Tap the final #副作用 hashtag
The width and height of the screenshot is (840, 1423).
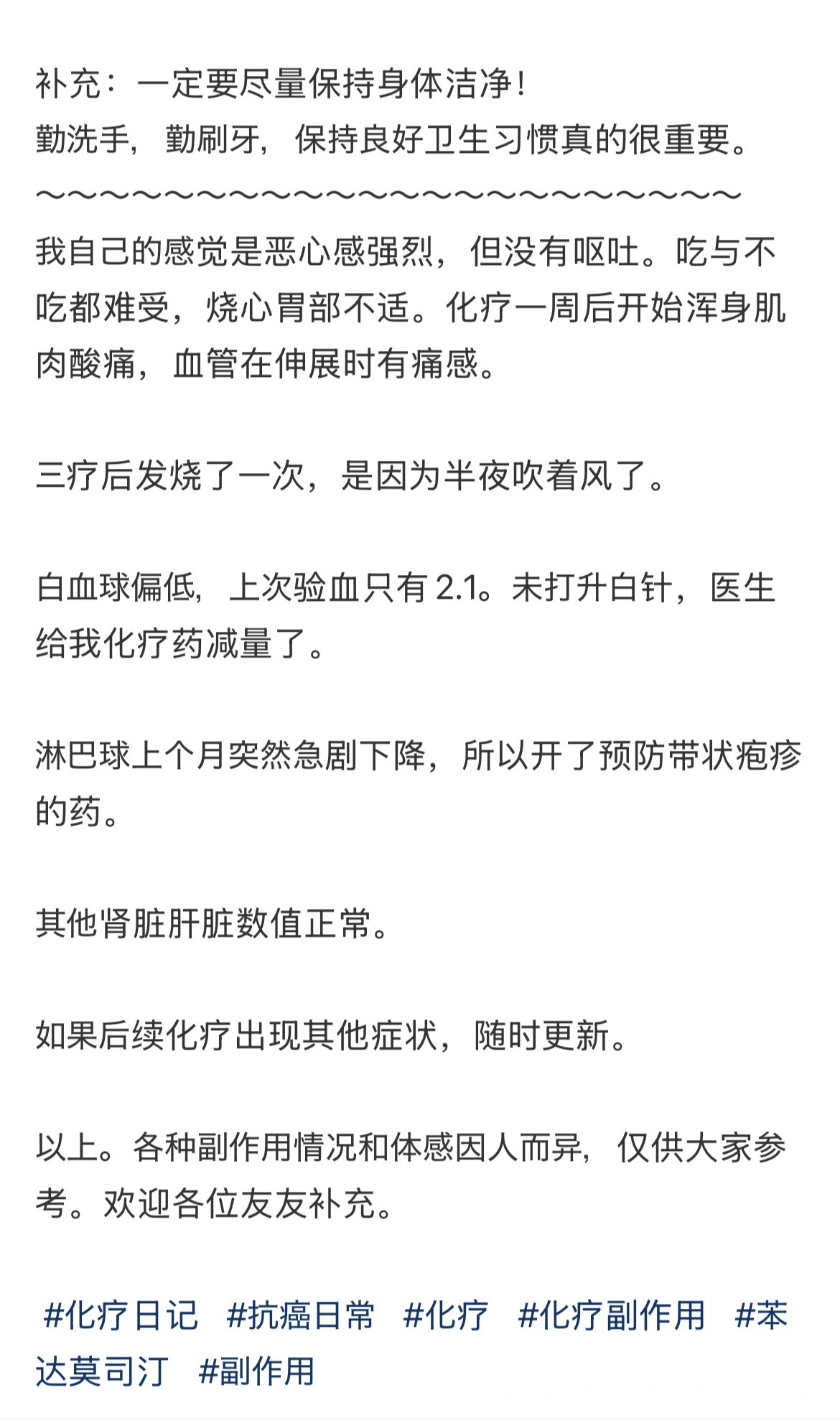[x=256, y=1371]
